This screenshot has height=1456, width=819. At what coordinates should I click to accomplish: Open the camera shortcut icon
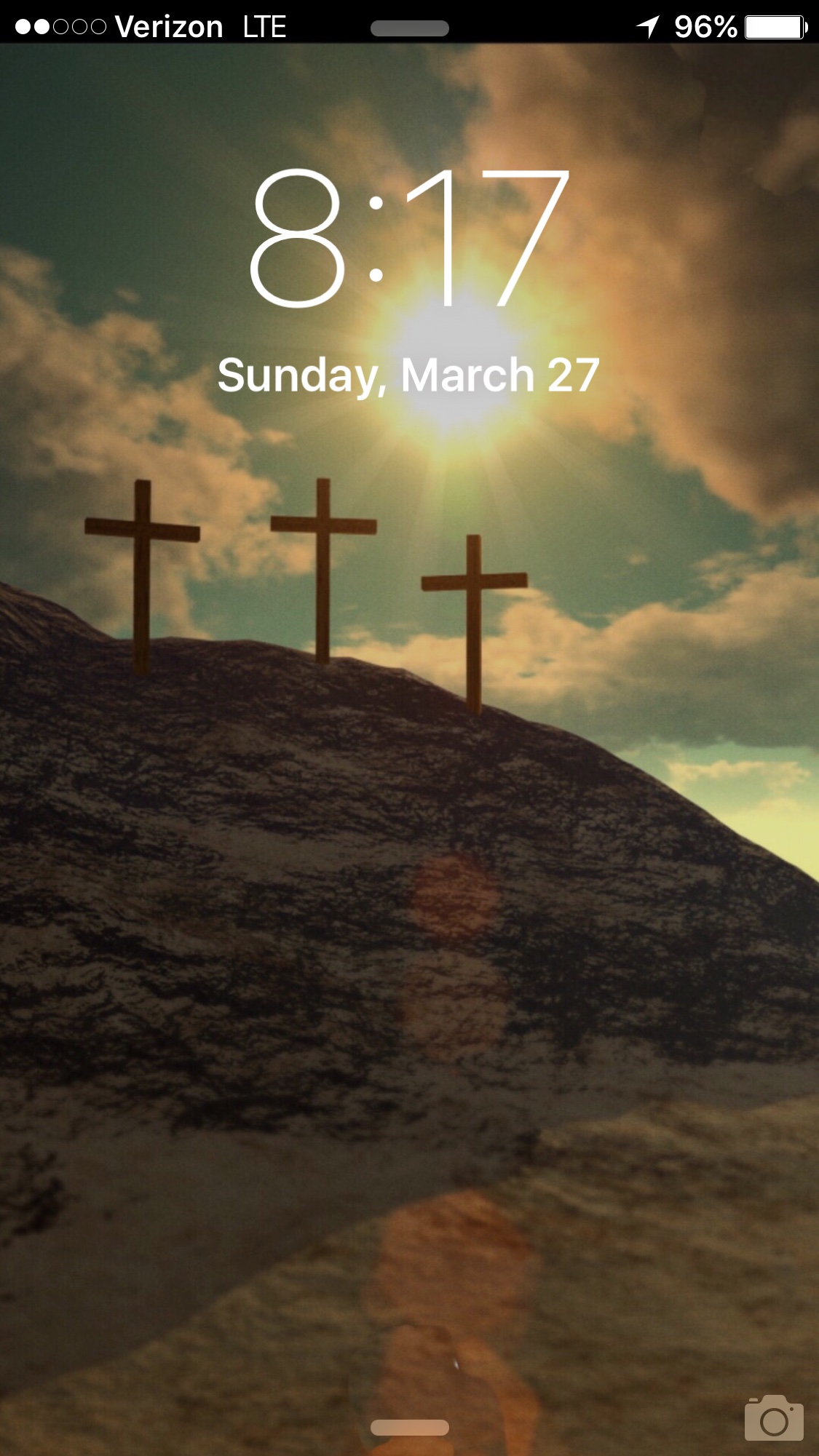click(x=773, y=1418)
